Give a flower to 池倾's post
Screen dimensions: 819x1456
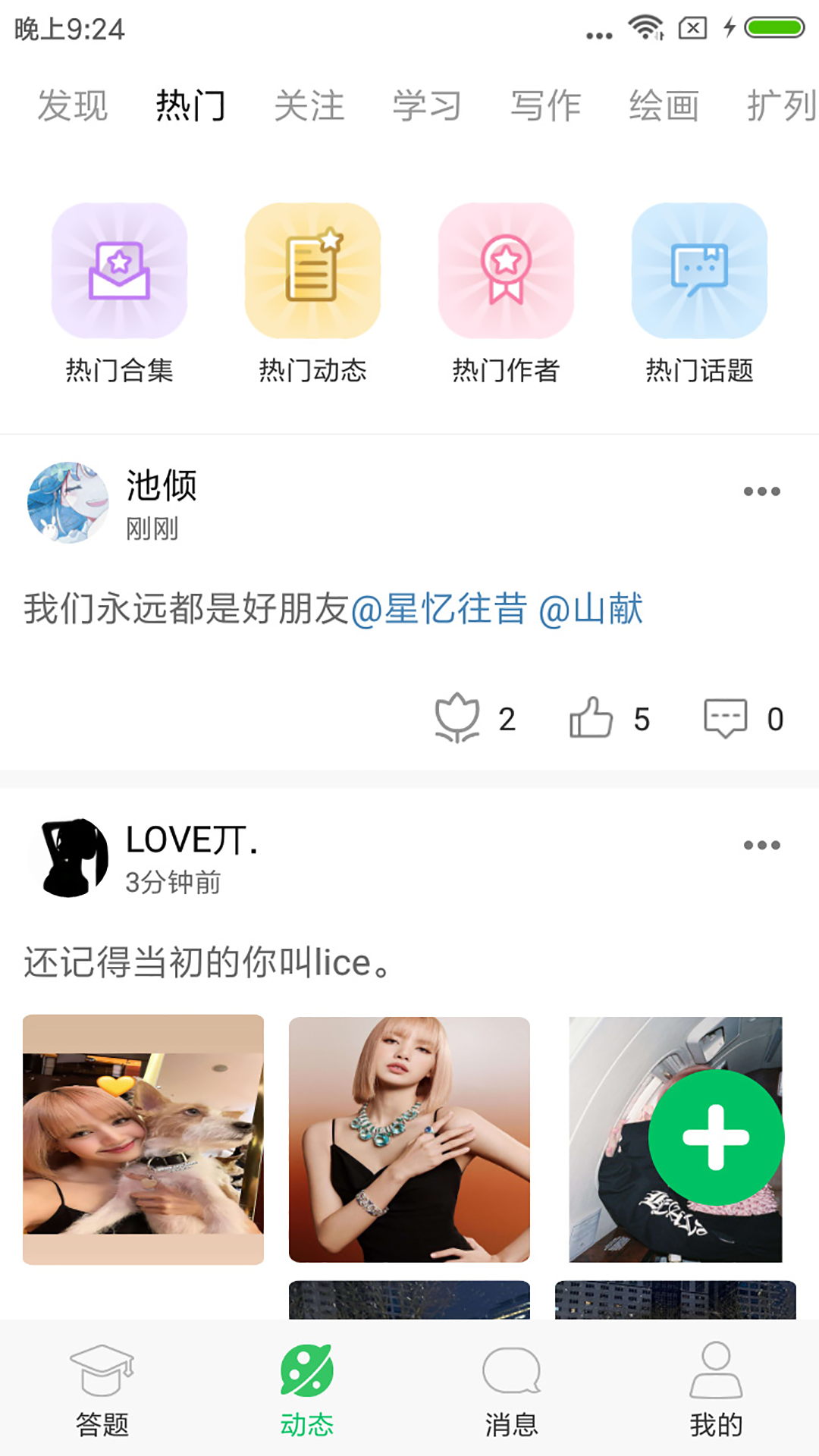pyautogui.click(x=457, y=717)
